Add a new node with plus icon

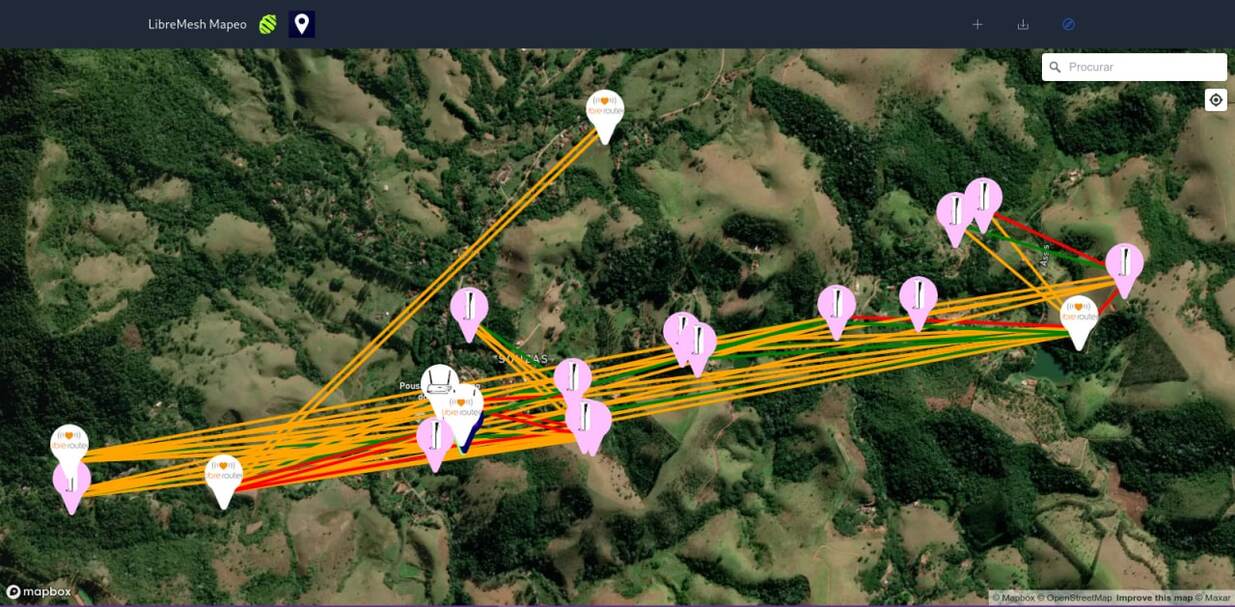point(977,24)
